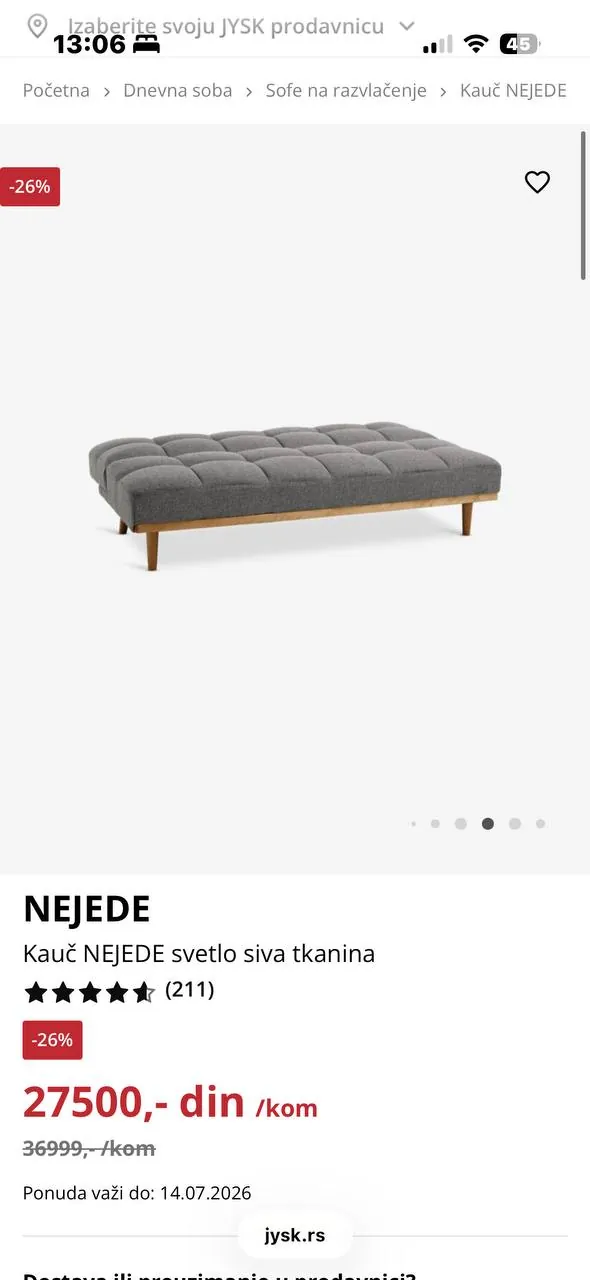The width and height of the screenshot is (590, 1280).
Task: Go to Početna breadcrumb link
Action: 56,91
